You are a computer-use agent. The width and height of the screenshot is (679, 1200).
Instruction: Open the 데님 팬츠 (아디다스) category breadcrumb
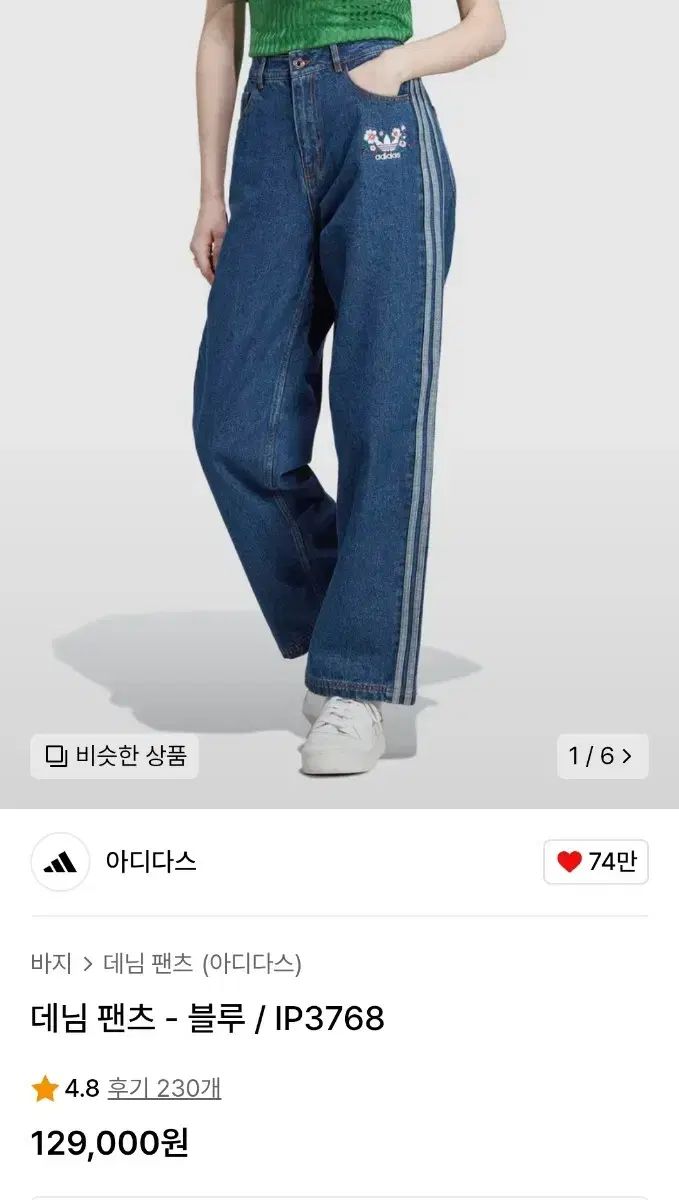pyautogui.click(x=202, y=964)
